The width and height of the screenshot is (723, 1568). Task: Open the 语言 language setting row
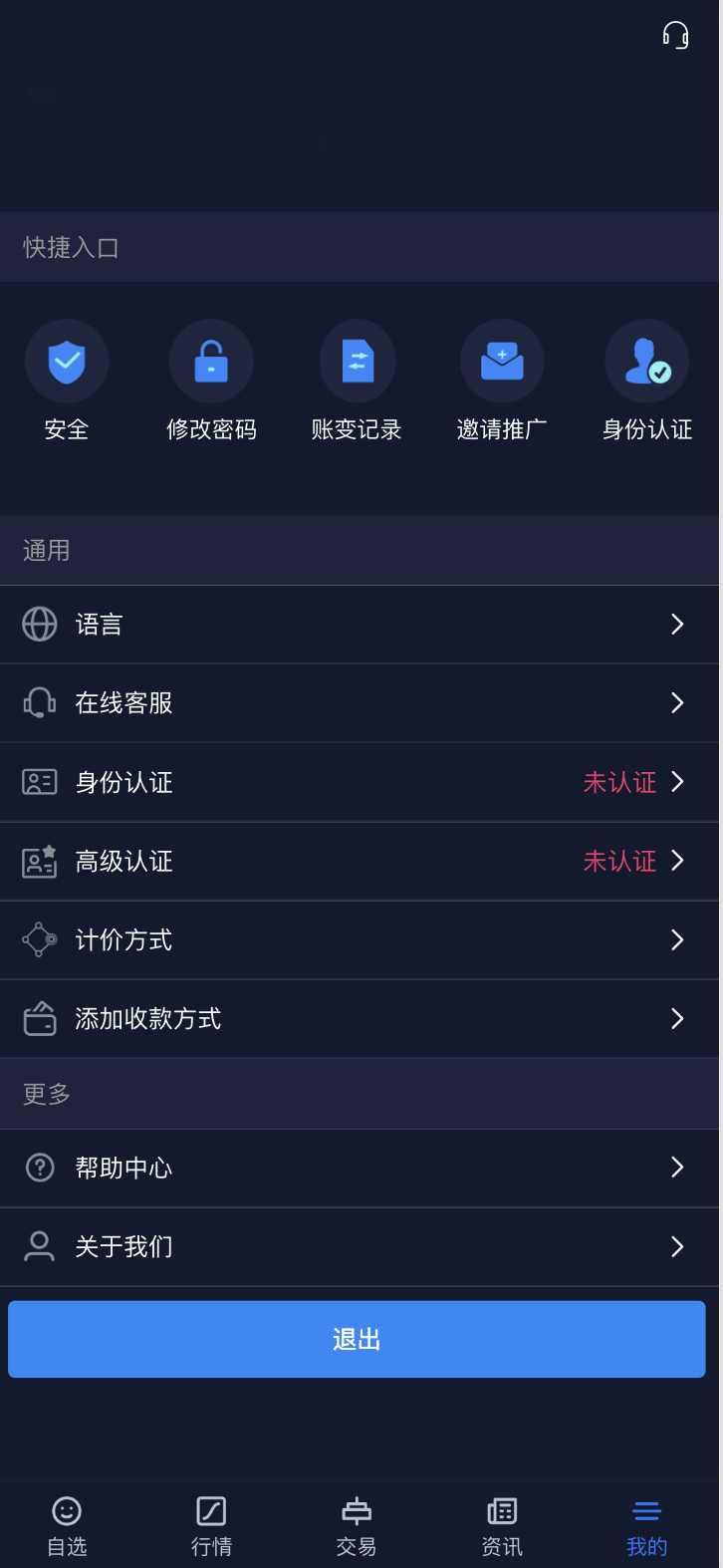(361, 625)
